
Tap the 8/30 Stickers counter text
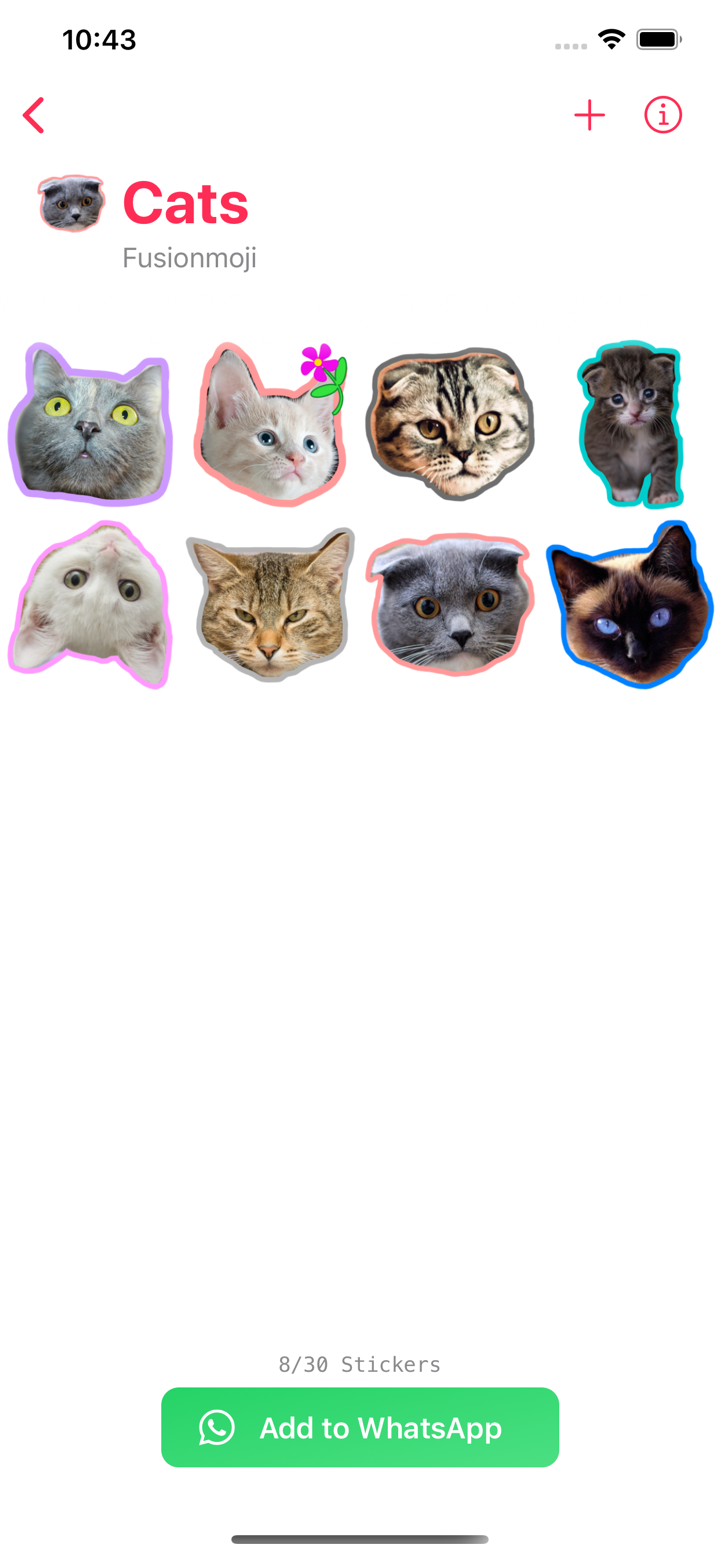point(360,1364)
